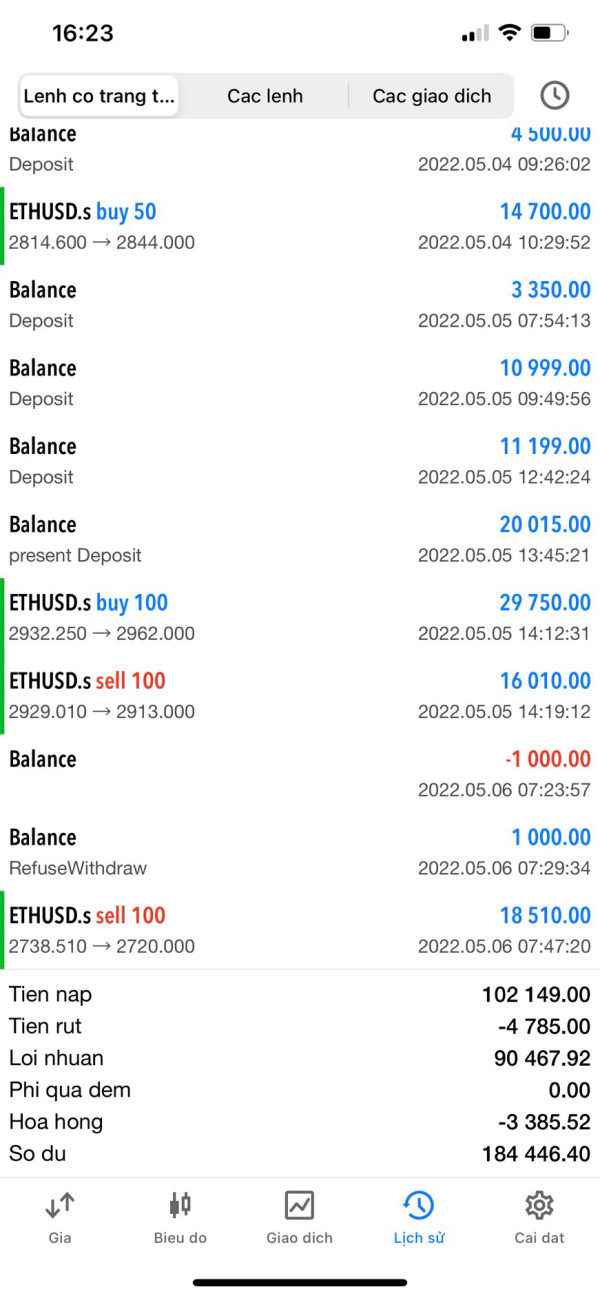
Task: Switch to the Giao dich tab
Action: point(300,1217)
